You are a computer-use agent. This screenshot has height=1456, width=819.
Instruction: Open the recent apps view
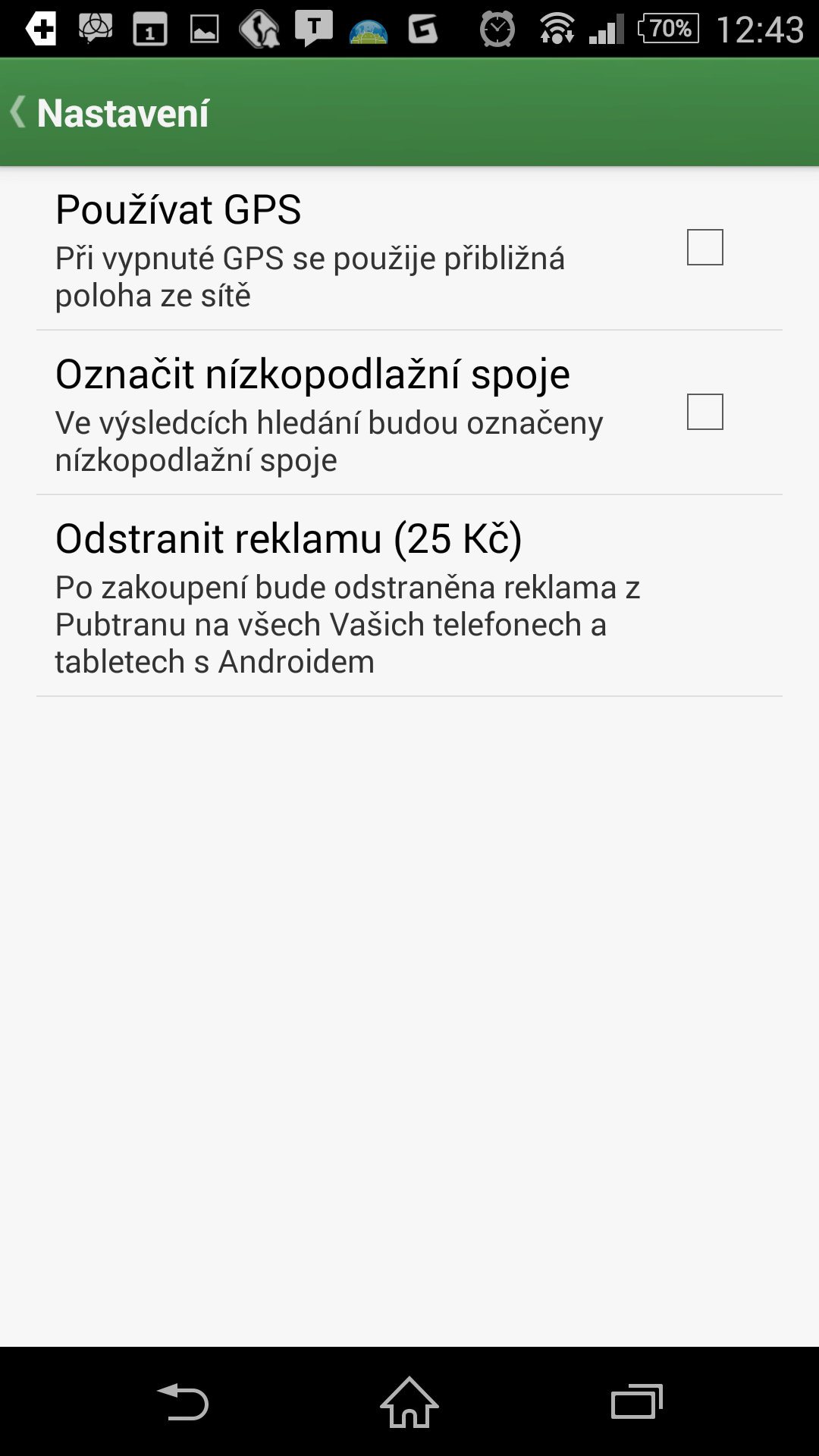tap(637, 1402)
